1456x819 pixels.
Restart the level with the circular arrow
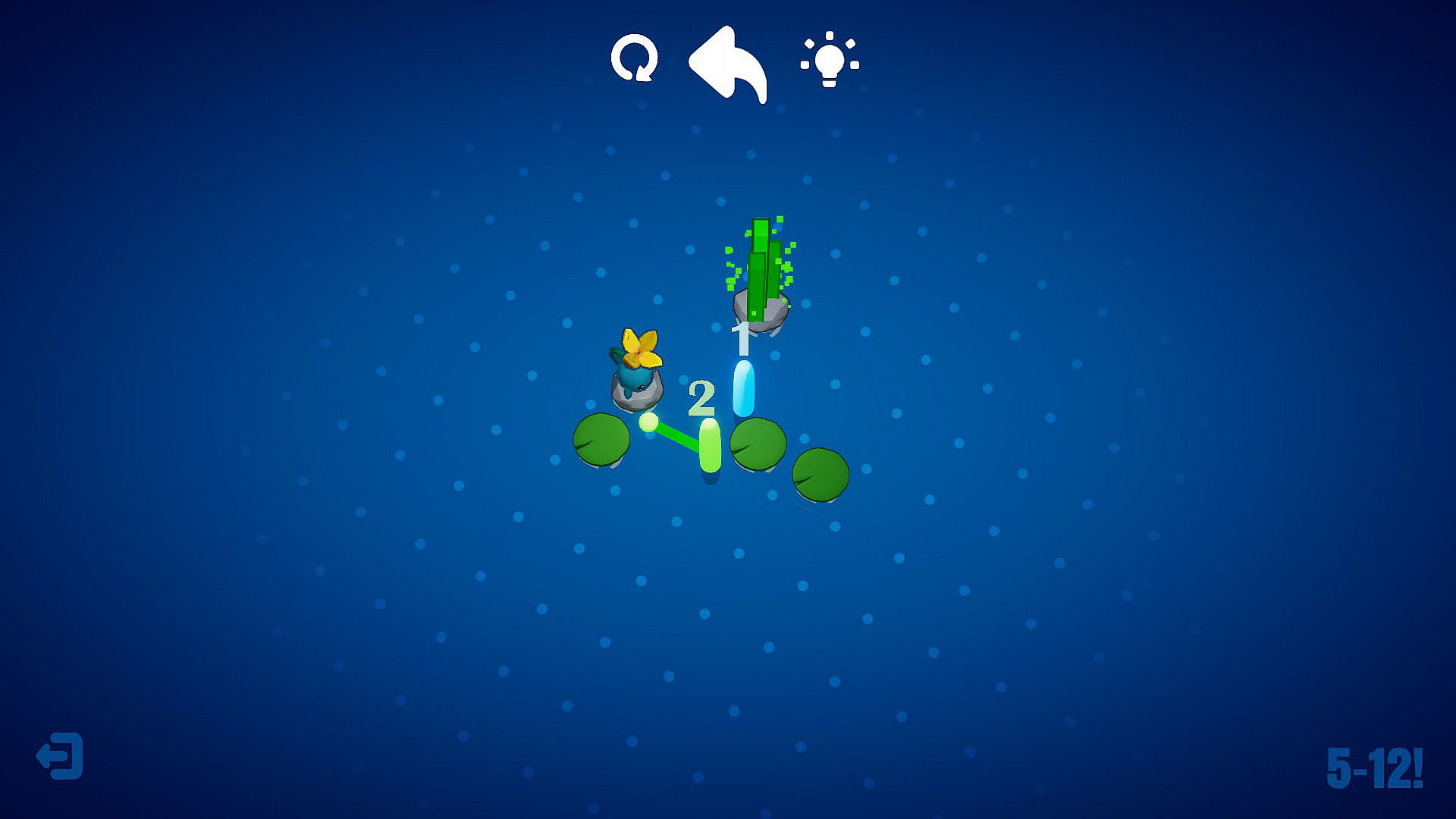pyautogui.click(x=634, y=58)
